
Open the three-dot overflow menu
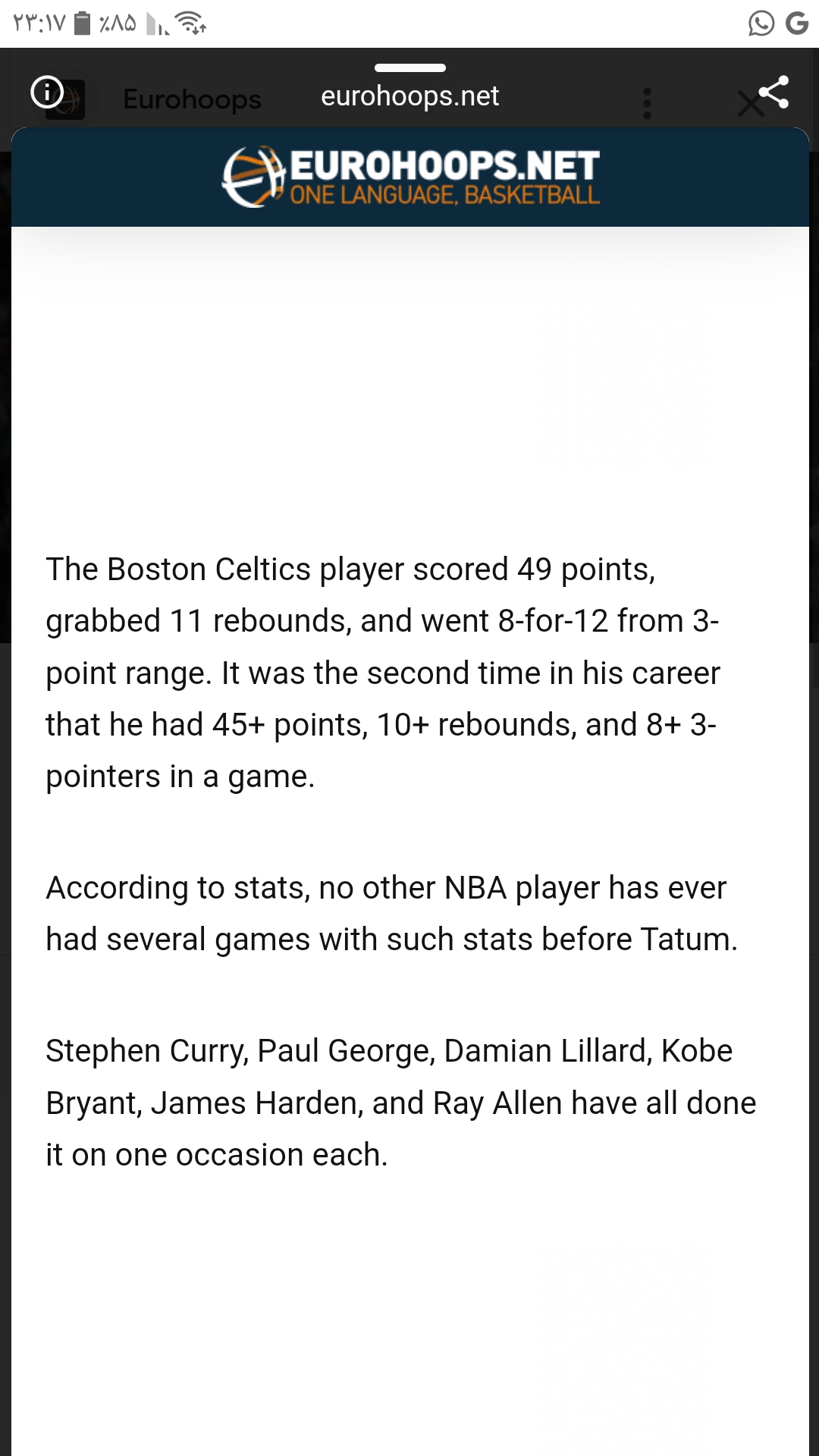tap(647, 103)
